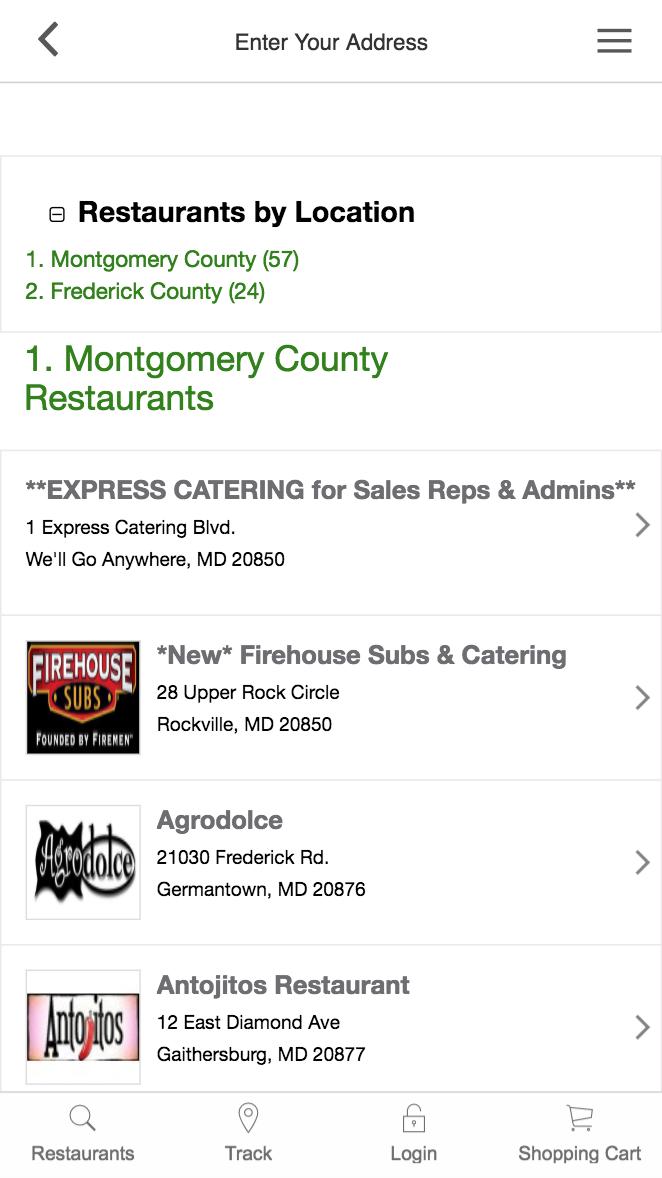
Task: Open the hamburger menu
Action: point(614,41)
